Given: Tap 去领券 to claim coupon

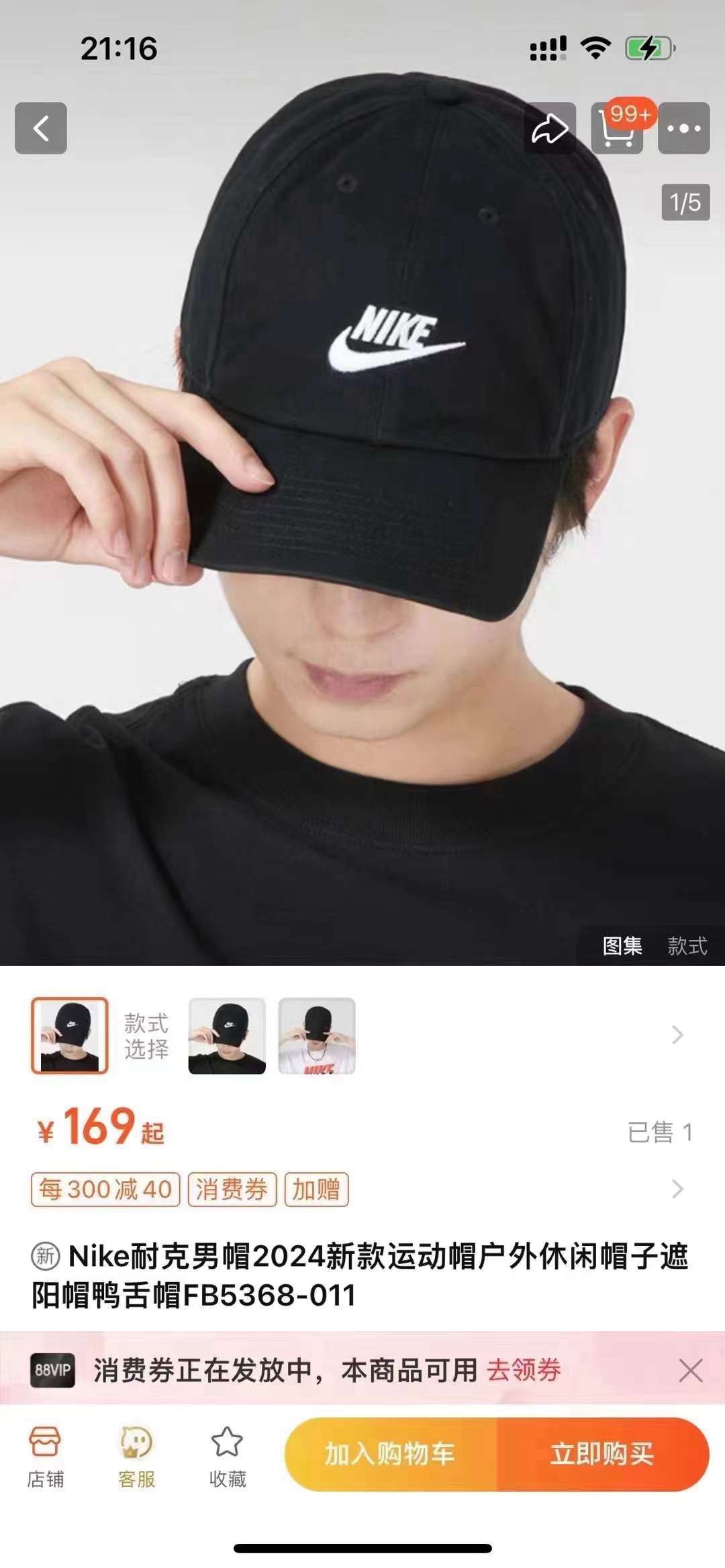Looking at the screenshot, I should tap(524, 1369).
